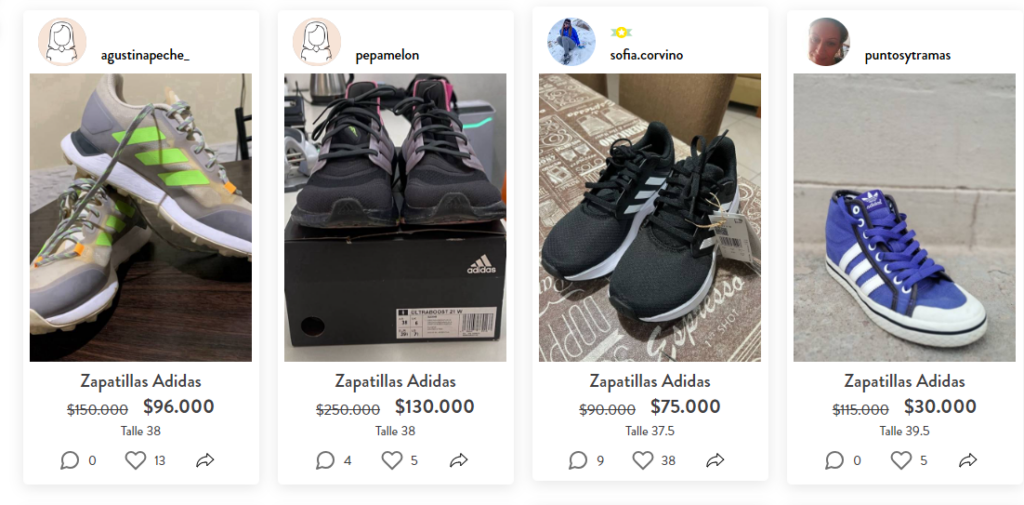View pepamelon's seller profile
The image size is (1024, 505).
click(387, 55)
